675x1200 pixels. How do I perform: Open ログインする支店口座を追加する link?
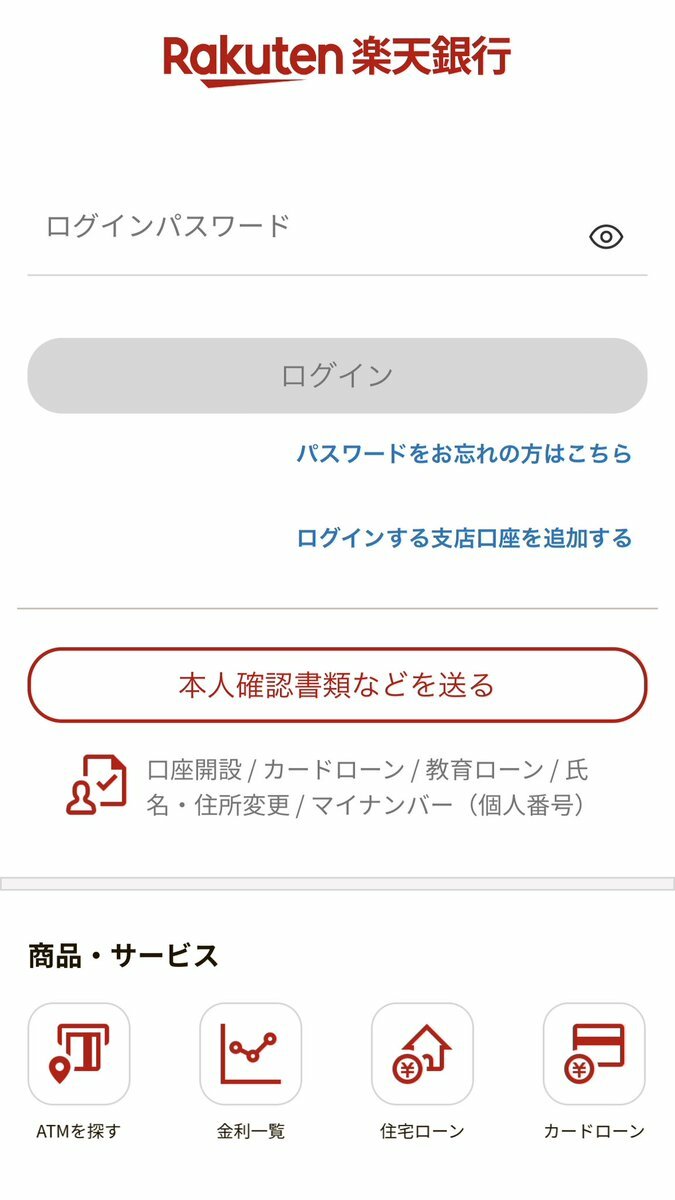point(464,538)
